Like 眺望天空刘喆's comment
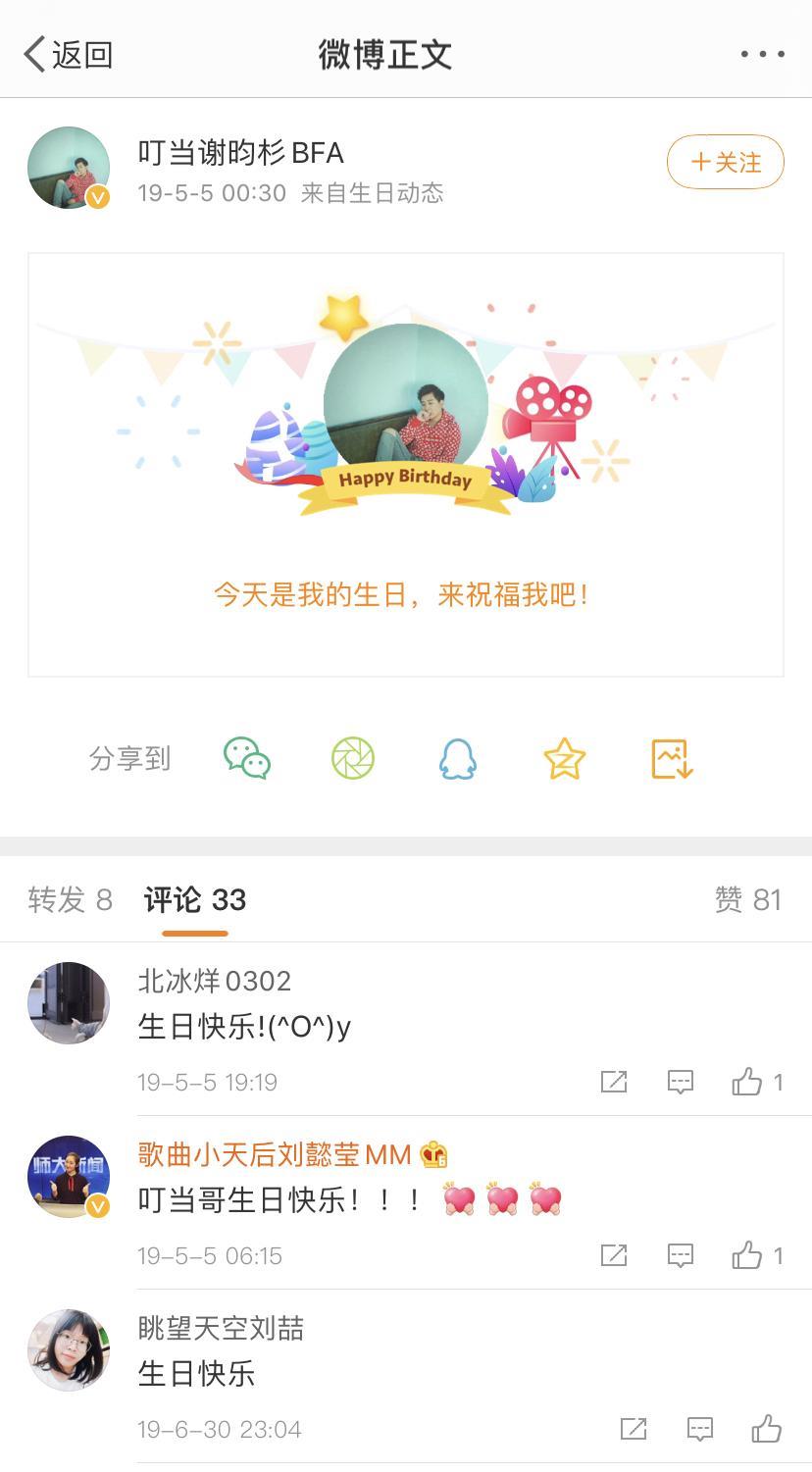This screenshot has height=1472, width=812. [x=767, y=1429]
